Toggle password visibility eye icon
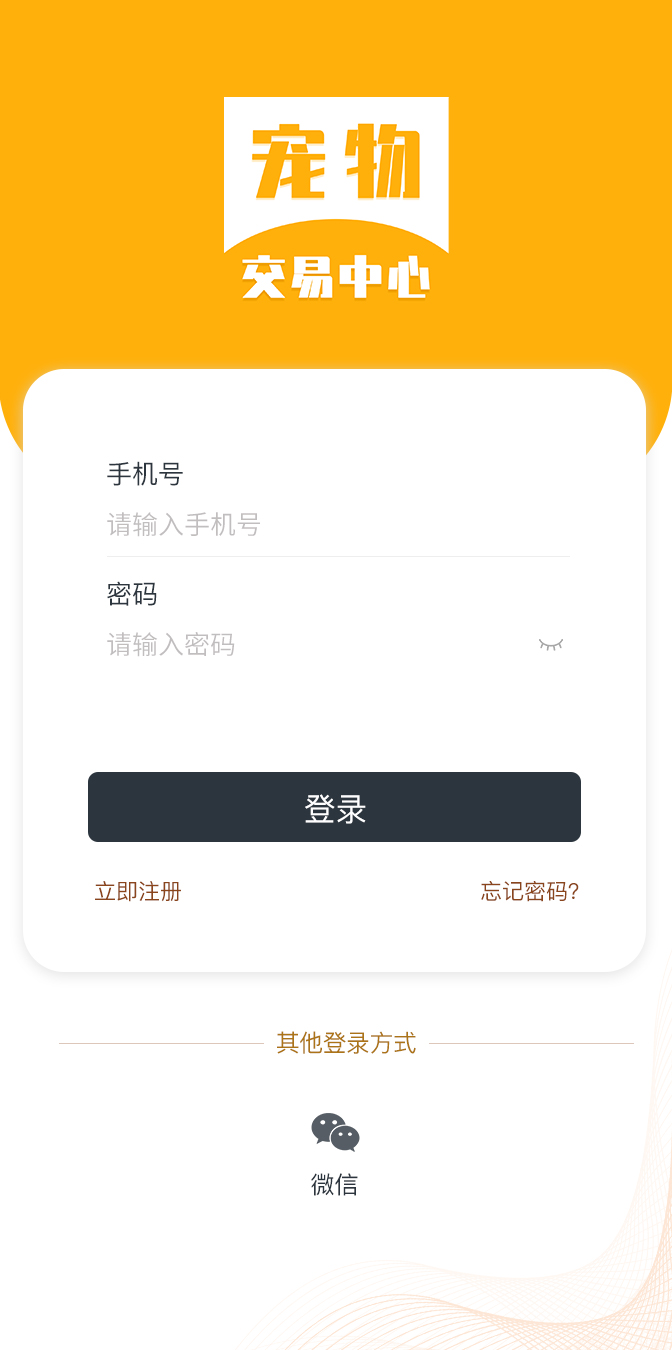 551,645
